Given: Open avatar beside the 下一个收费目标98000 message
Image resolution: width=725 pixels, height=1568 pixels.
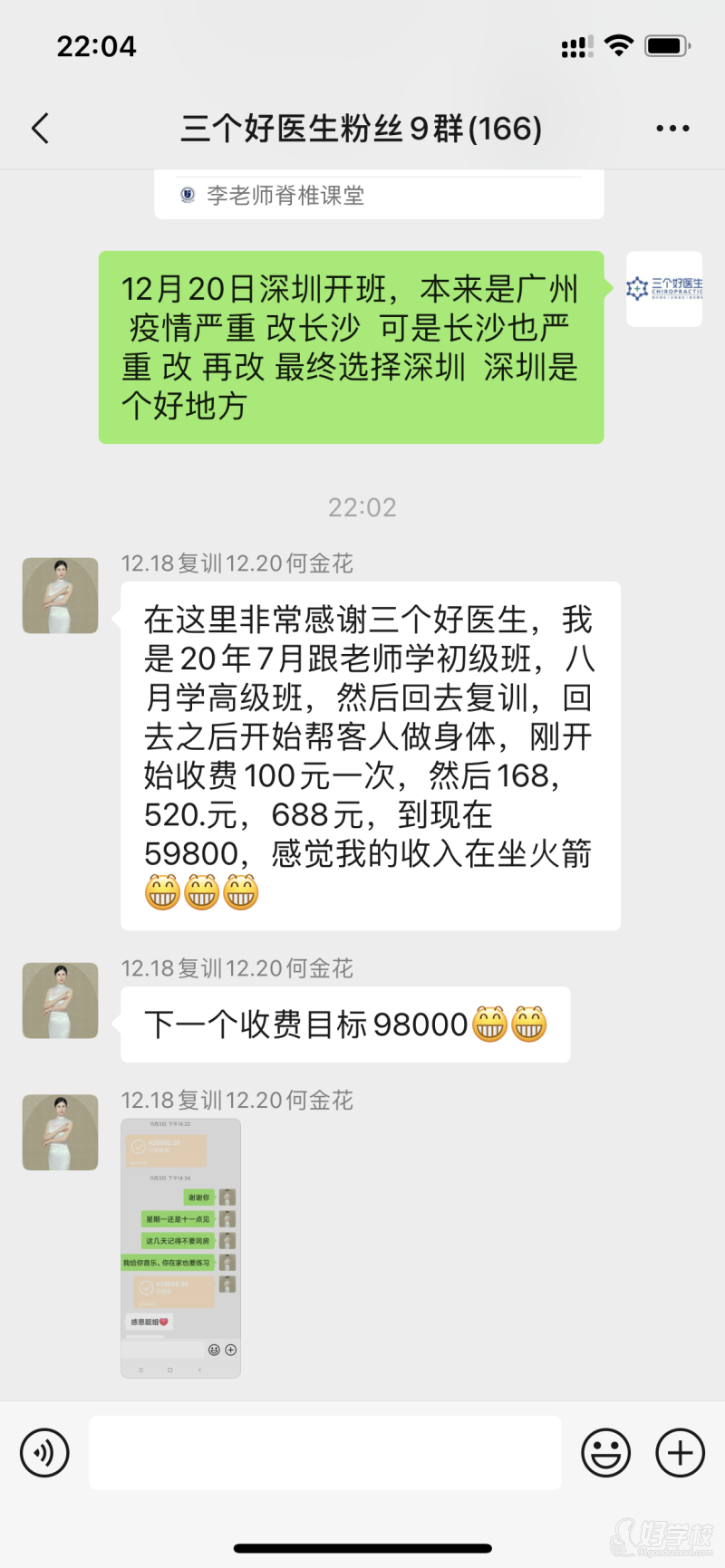Looking at the screenshot, I should (x=60, y=1001).
